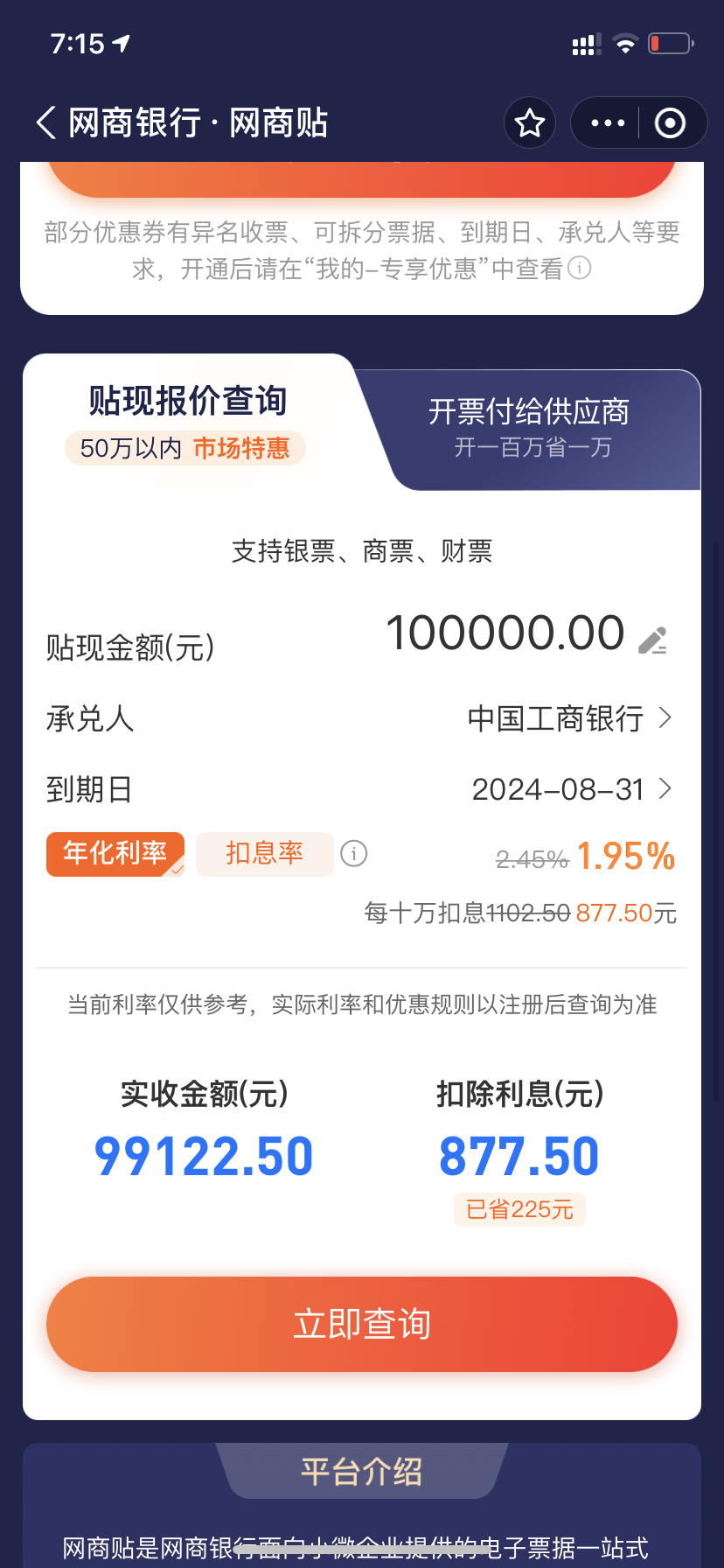Tap the pencil icon to edit 贴现金额
The width and height of the screenshot is (724, 1568).
(x=651, y=640)
